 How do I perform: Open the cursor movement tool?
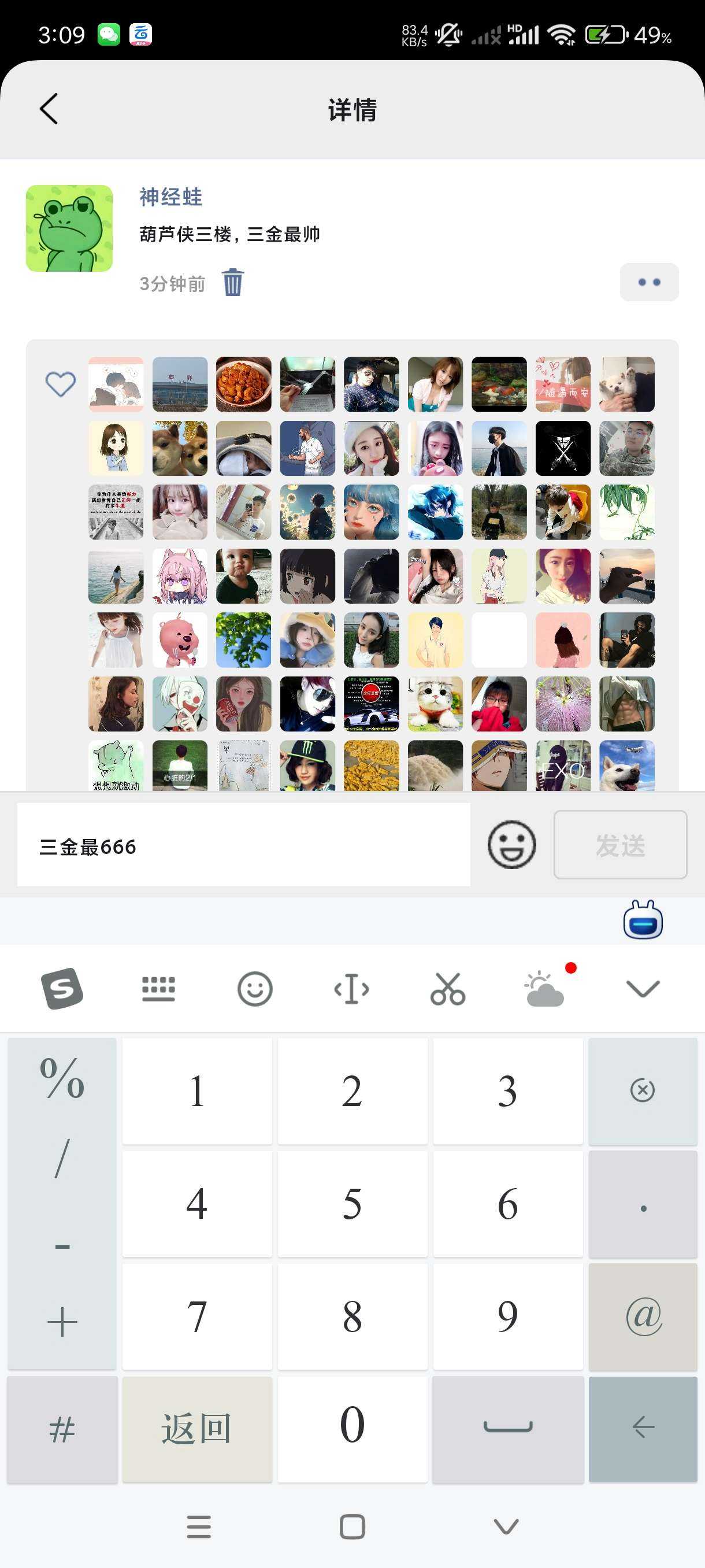pos(351,989)
